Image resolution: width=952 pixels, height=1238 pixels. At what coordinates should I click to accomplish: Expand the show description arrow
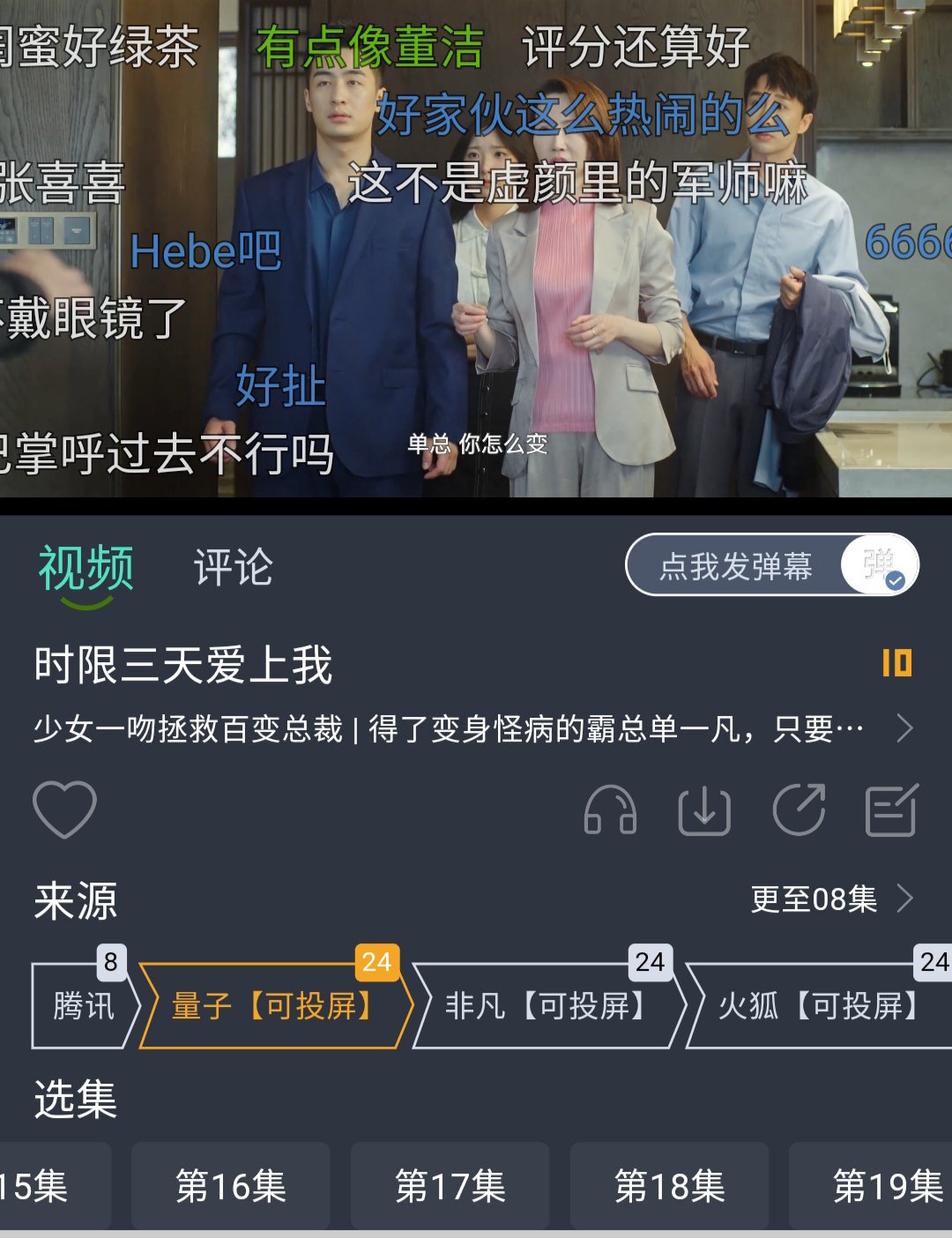tap(904, 728)
